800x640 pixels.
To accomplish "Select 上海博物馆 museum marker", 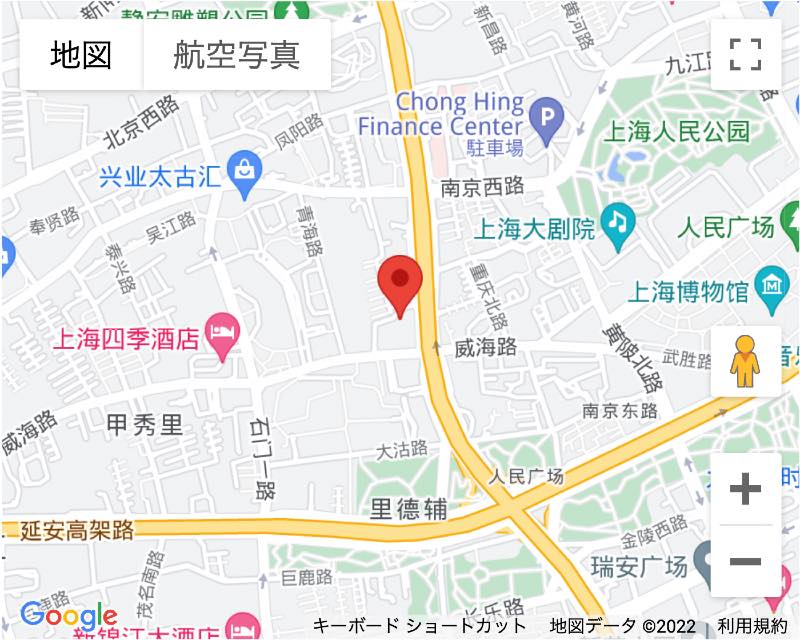I will 773,290.
